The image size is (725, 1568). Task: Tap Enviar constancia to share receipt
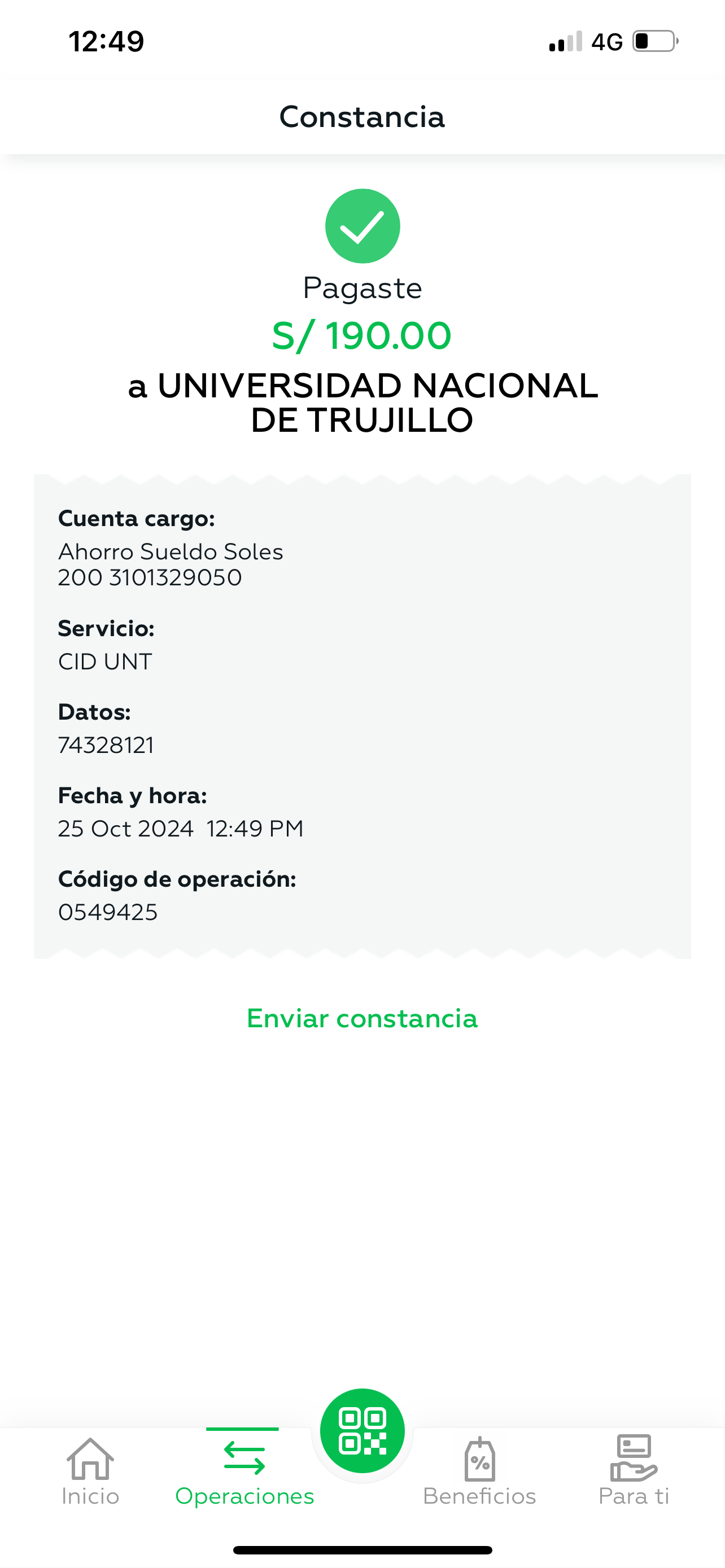click(362, 1018)
